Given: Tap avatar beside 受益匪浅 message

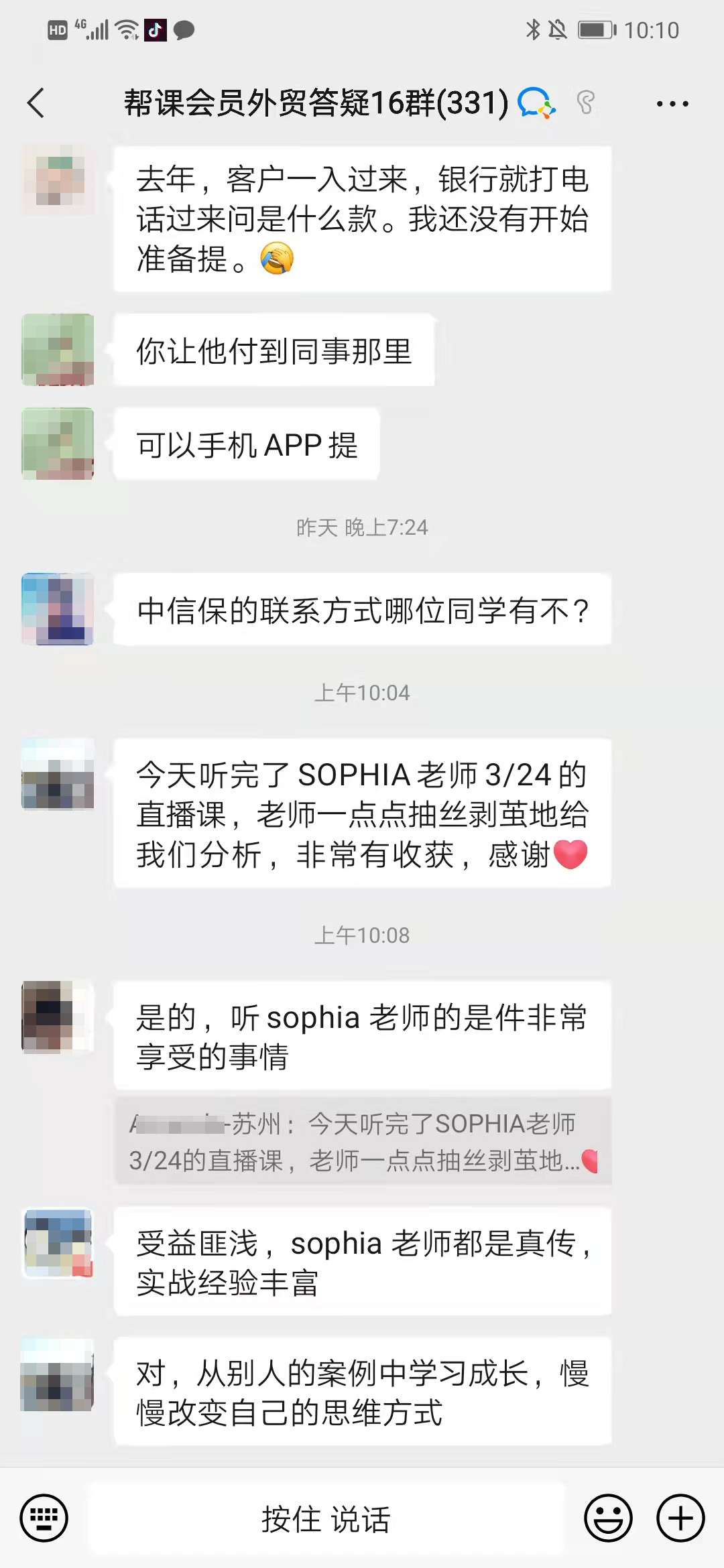Looking at the screenshot, I should tap(58, 1244).
